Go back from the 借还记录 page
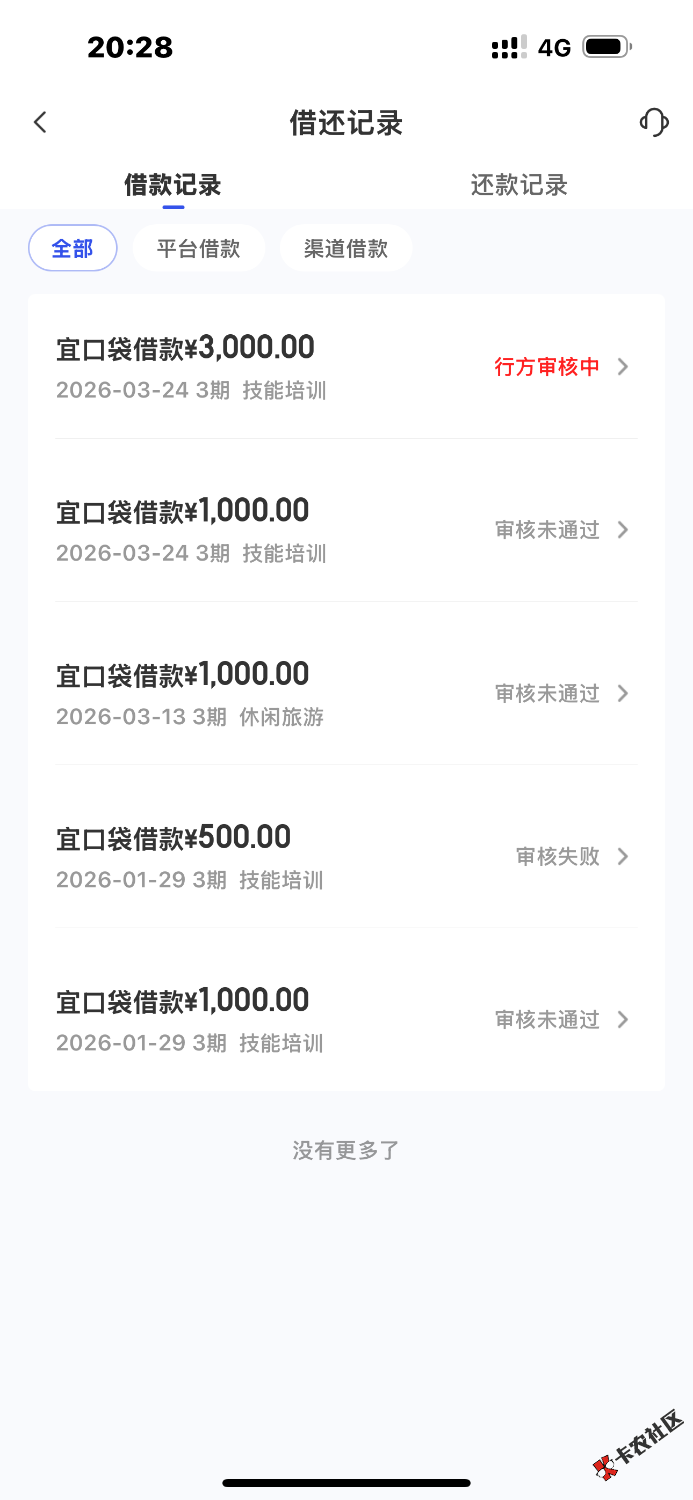693x1500 pixels. point(40,123)
